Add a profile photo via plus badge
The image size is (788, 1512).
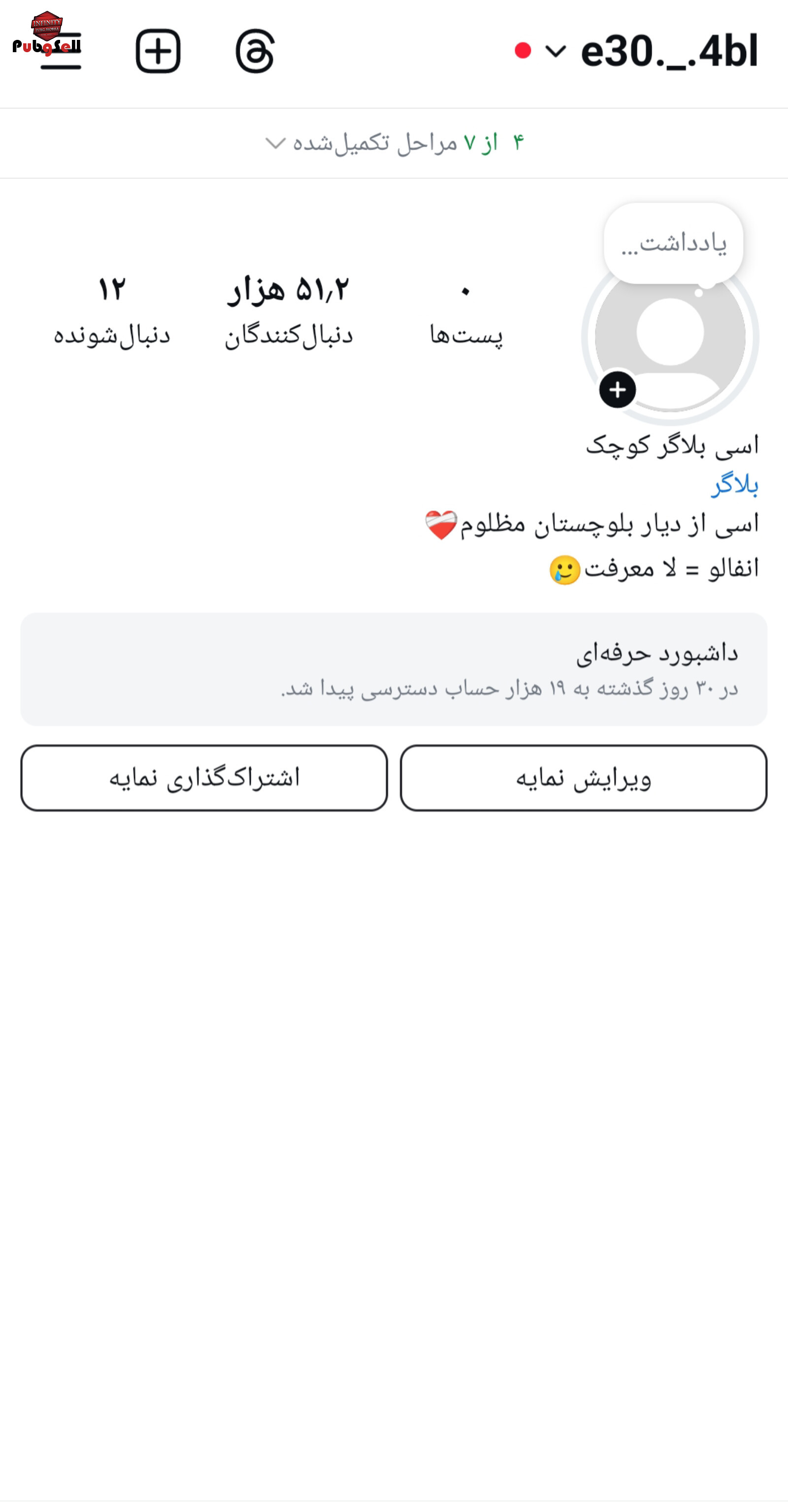pos(617,390)
